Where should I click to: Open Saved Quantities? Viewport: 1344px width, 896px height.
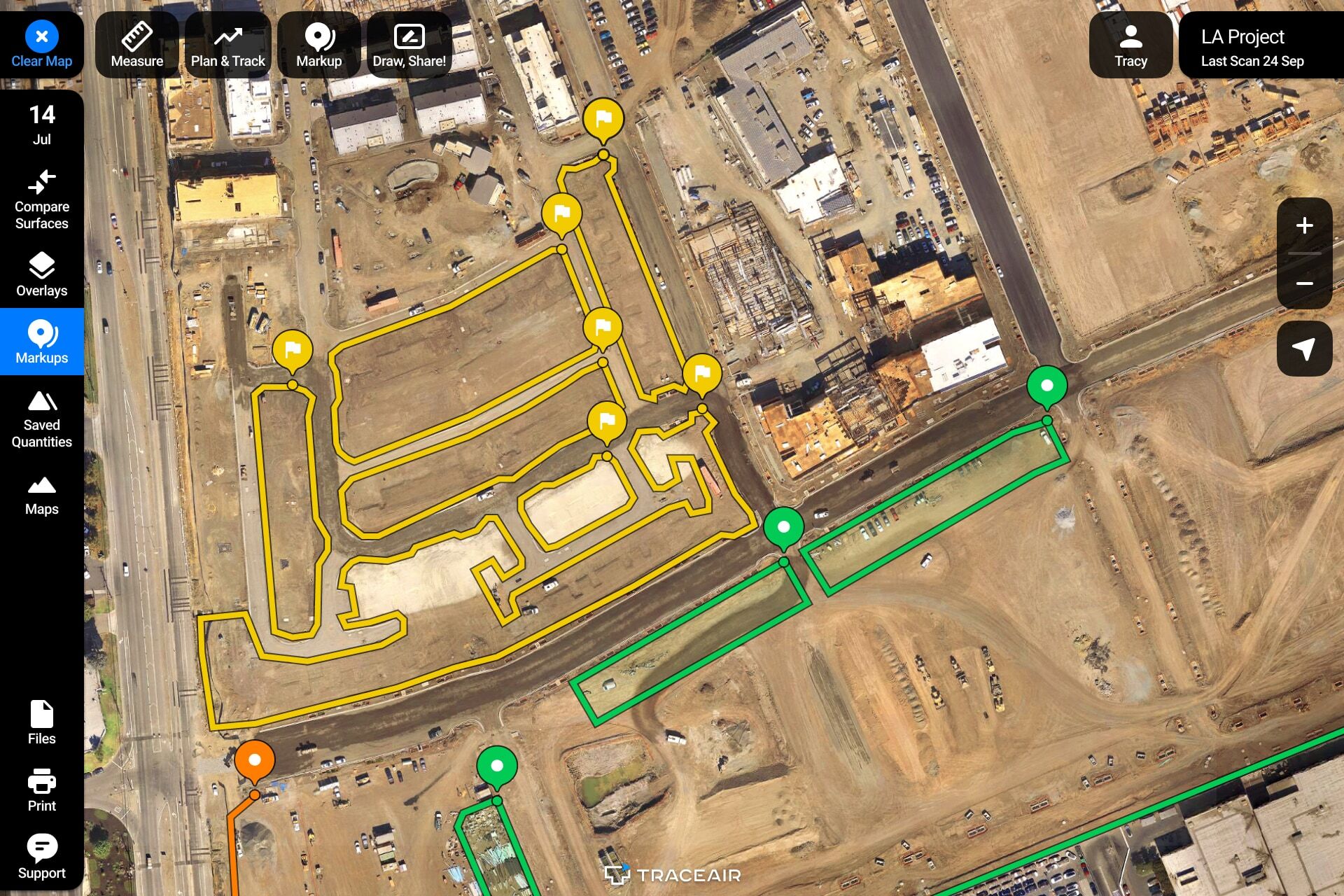click(42, 419)
